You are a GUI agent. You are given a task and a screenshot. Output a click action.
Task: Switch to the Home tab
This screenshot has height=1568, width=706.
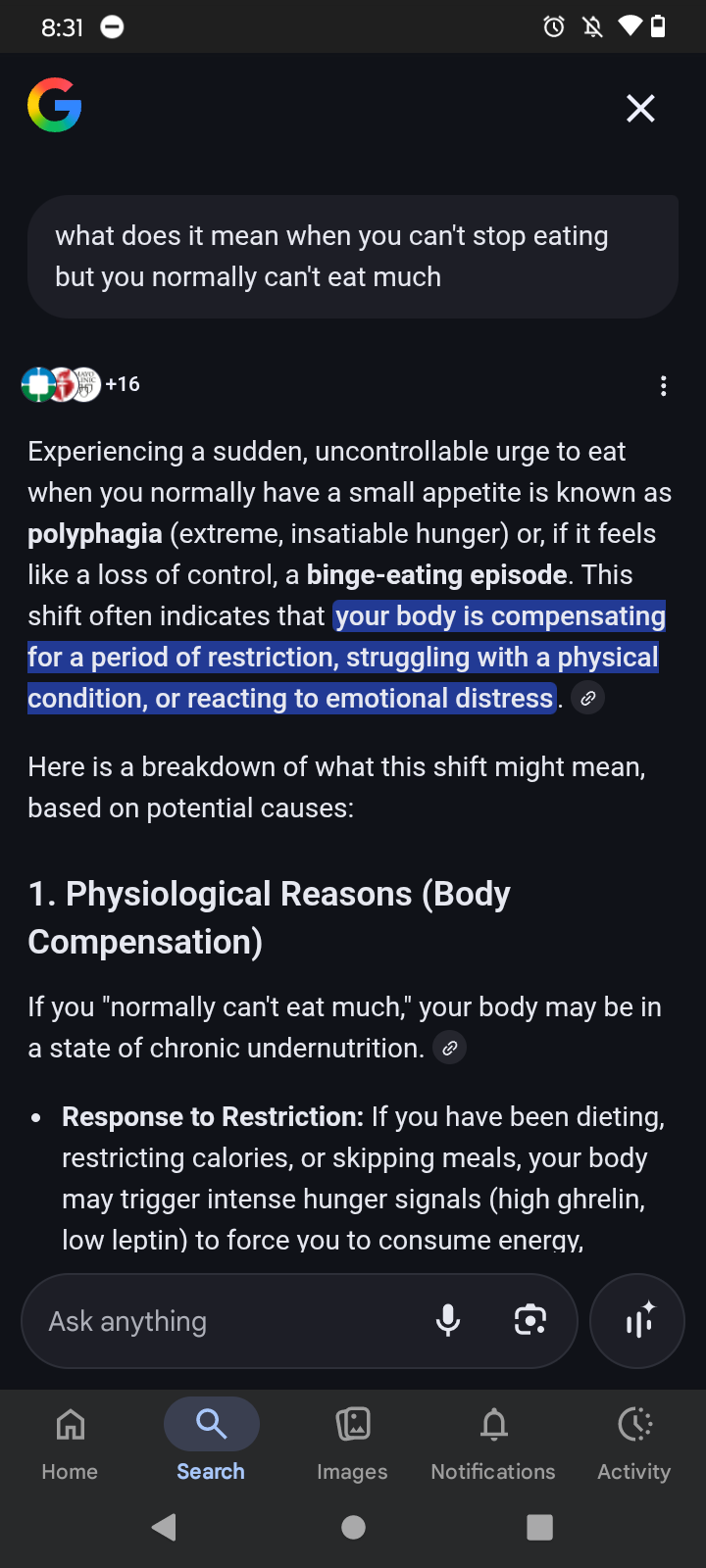70,1441
